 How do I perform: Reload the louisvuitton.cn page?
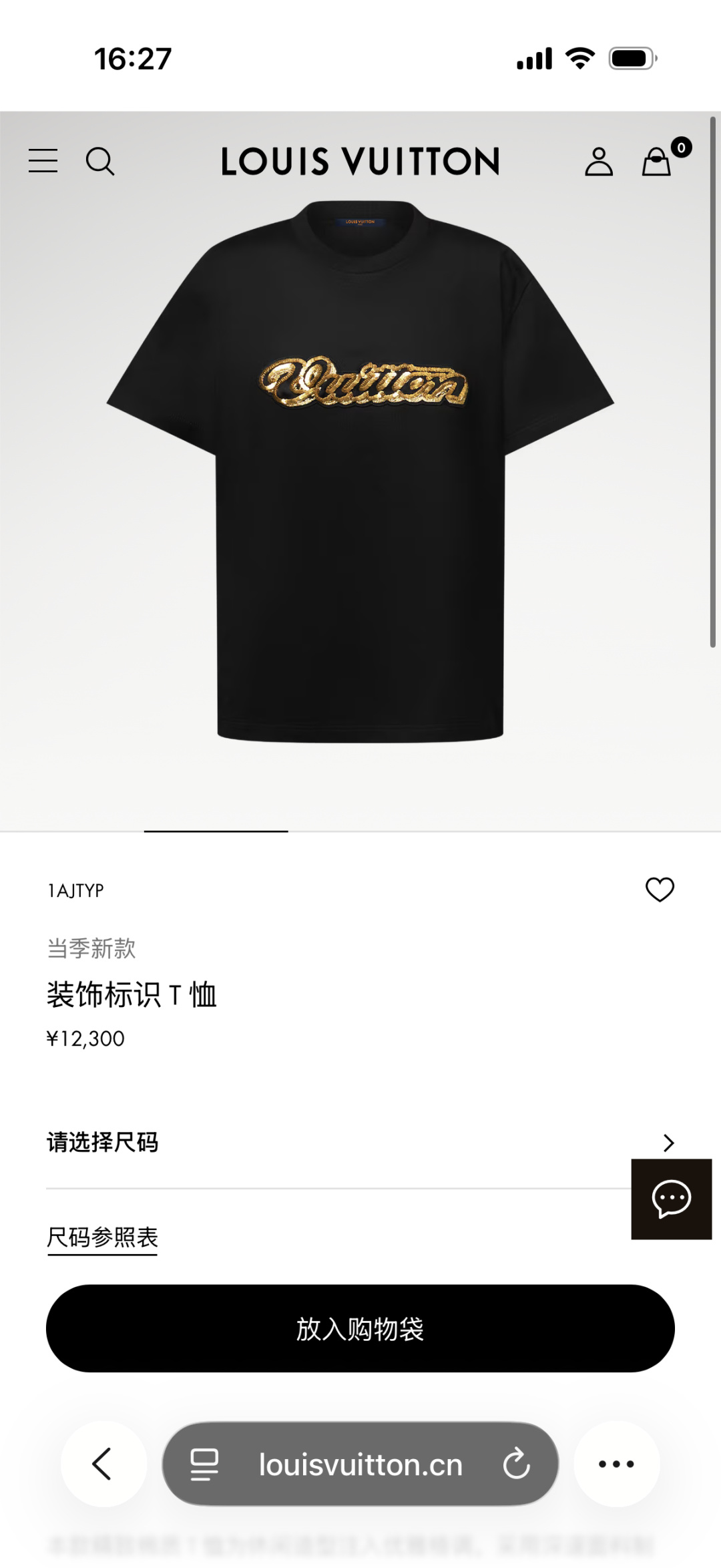516,1464
